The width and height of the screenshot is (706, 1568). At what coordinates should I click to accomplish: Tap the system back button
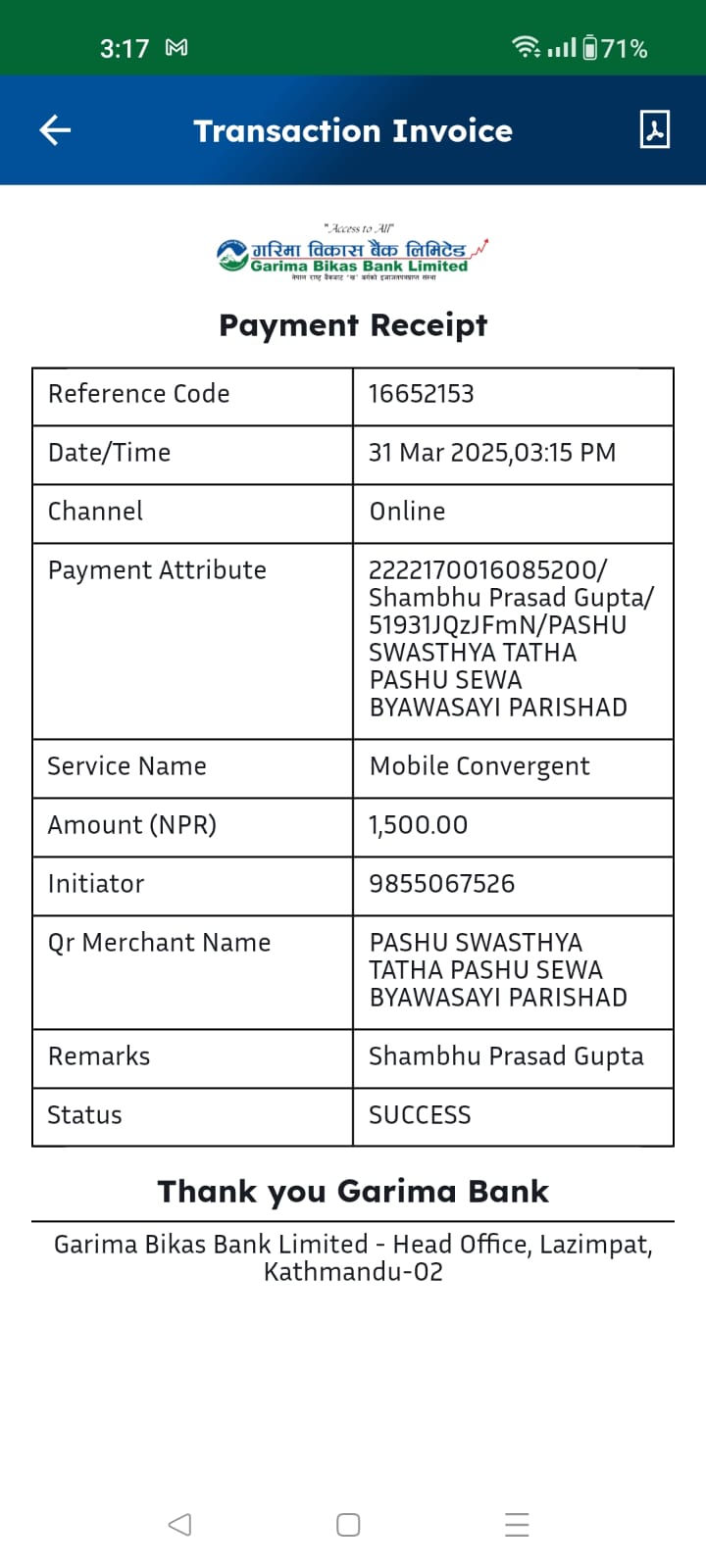pyautogui.click(x=179, y=1524)
